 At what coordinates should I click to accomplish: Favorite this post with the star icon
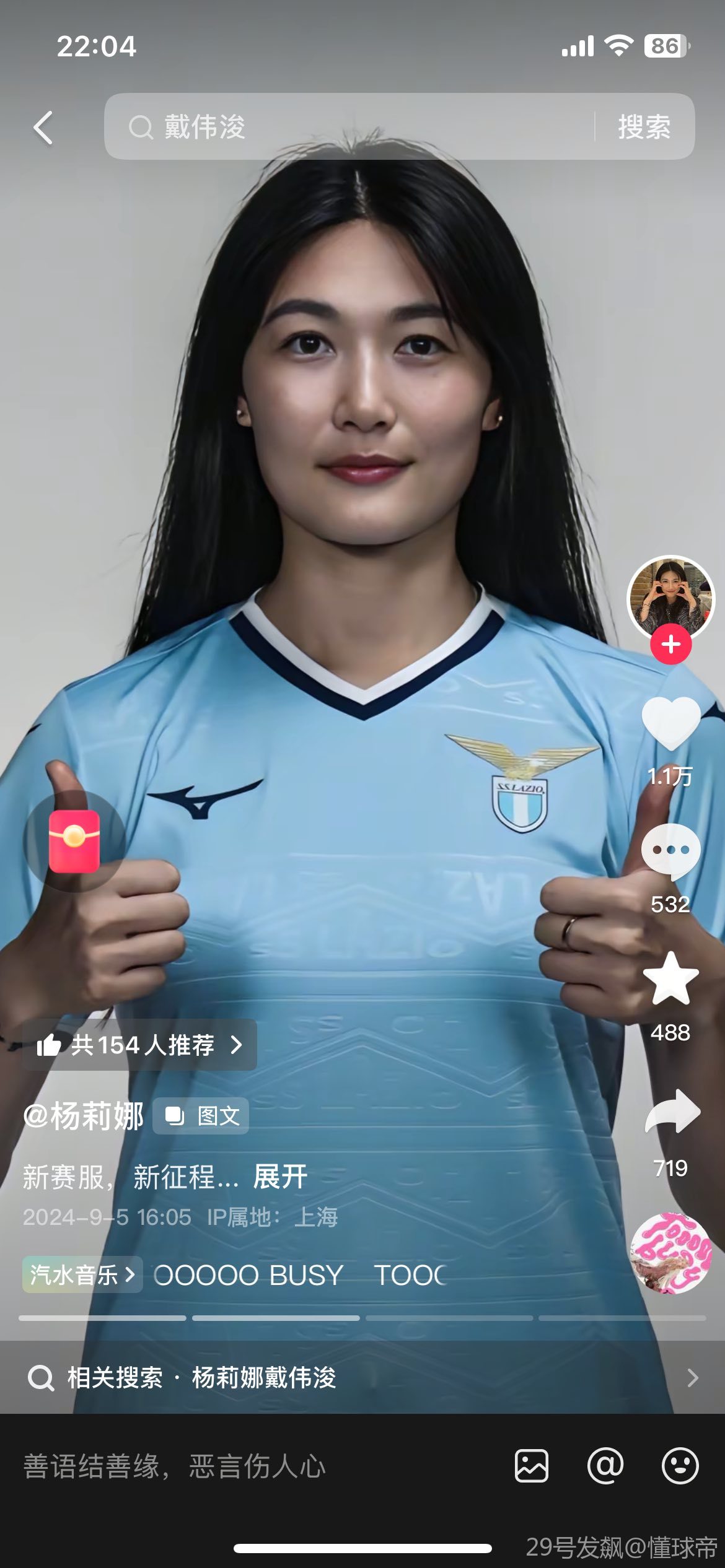click(670, 980)
